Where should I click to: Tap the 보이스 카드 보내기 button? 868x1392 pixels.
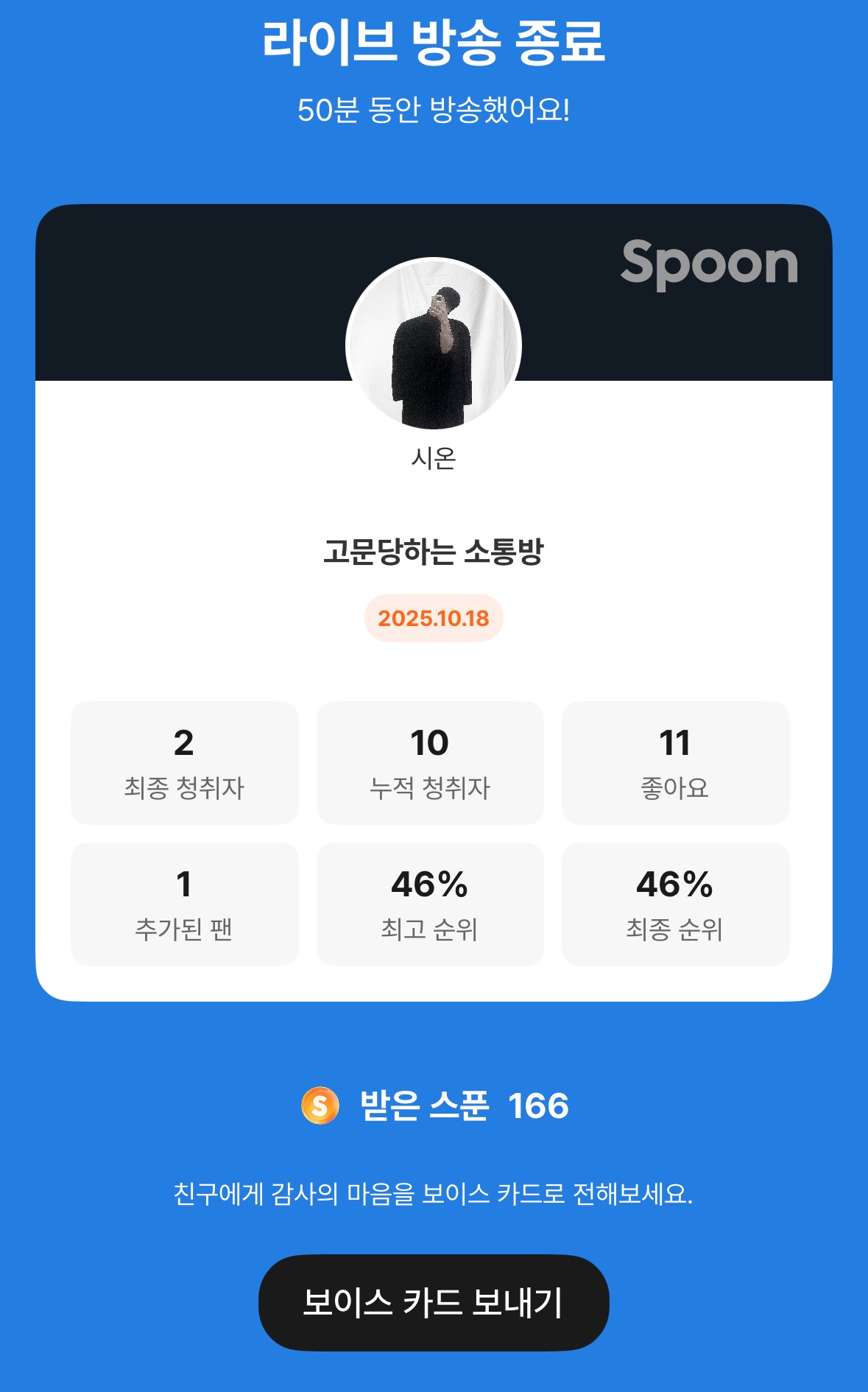click(x=434, y=1302)
